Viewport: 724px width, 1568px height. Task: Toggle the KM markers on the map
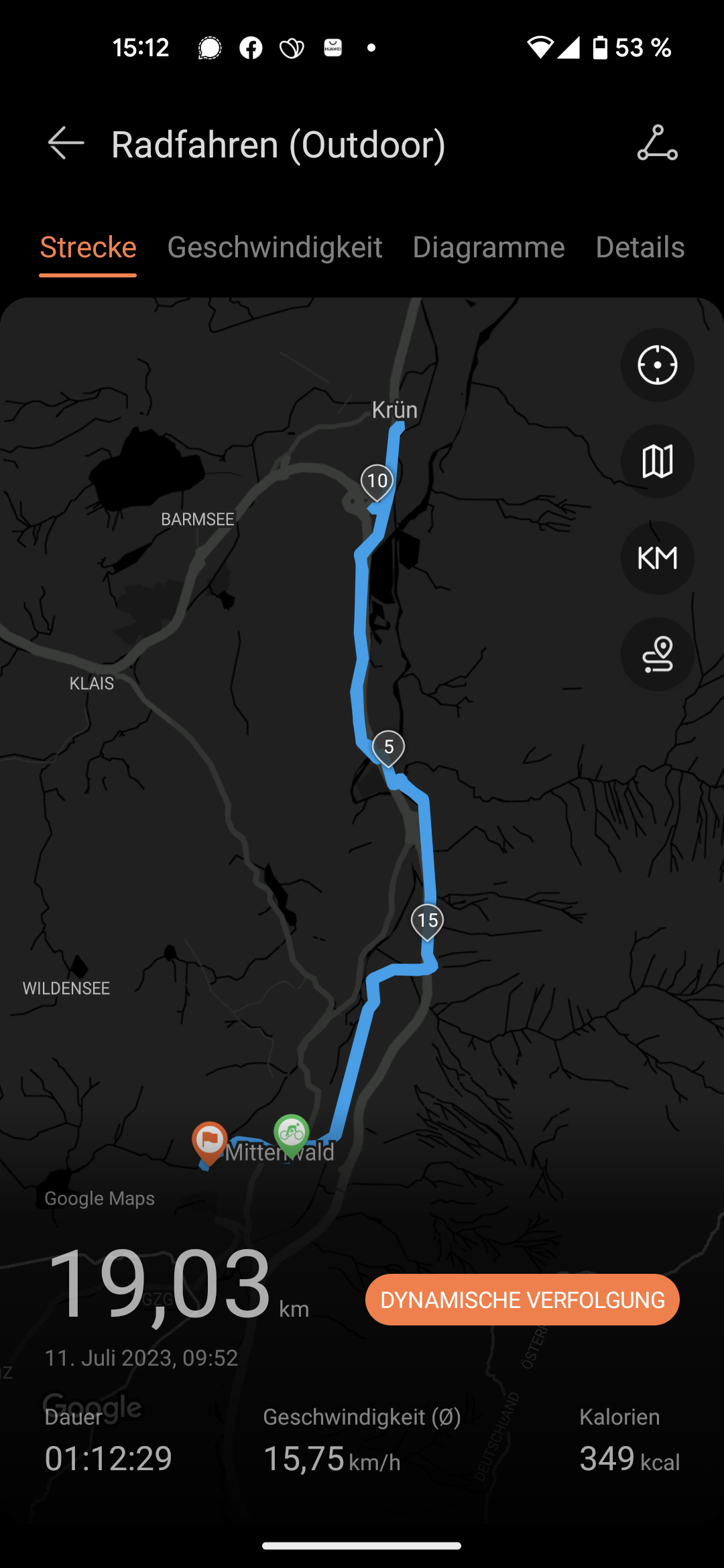coord(657,558)
